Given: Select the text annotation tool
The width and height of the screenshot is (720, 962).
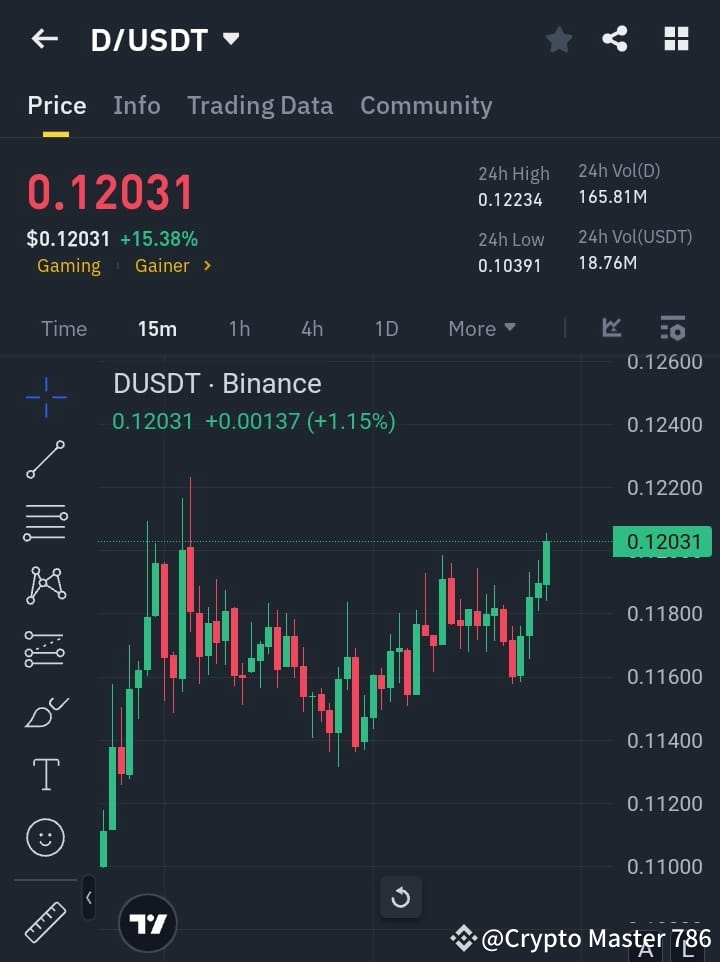Looking at the screenshot, I should coord(44,774).
